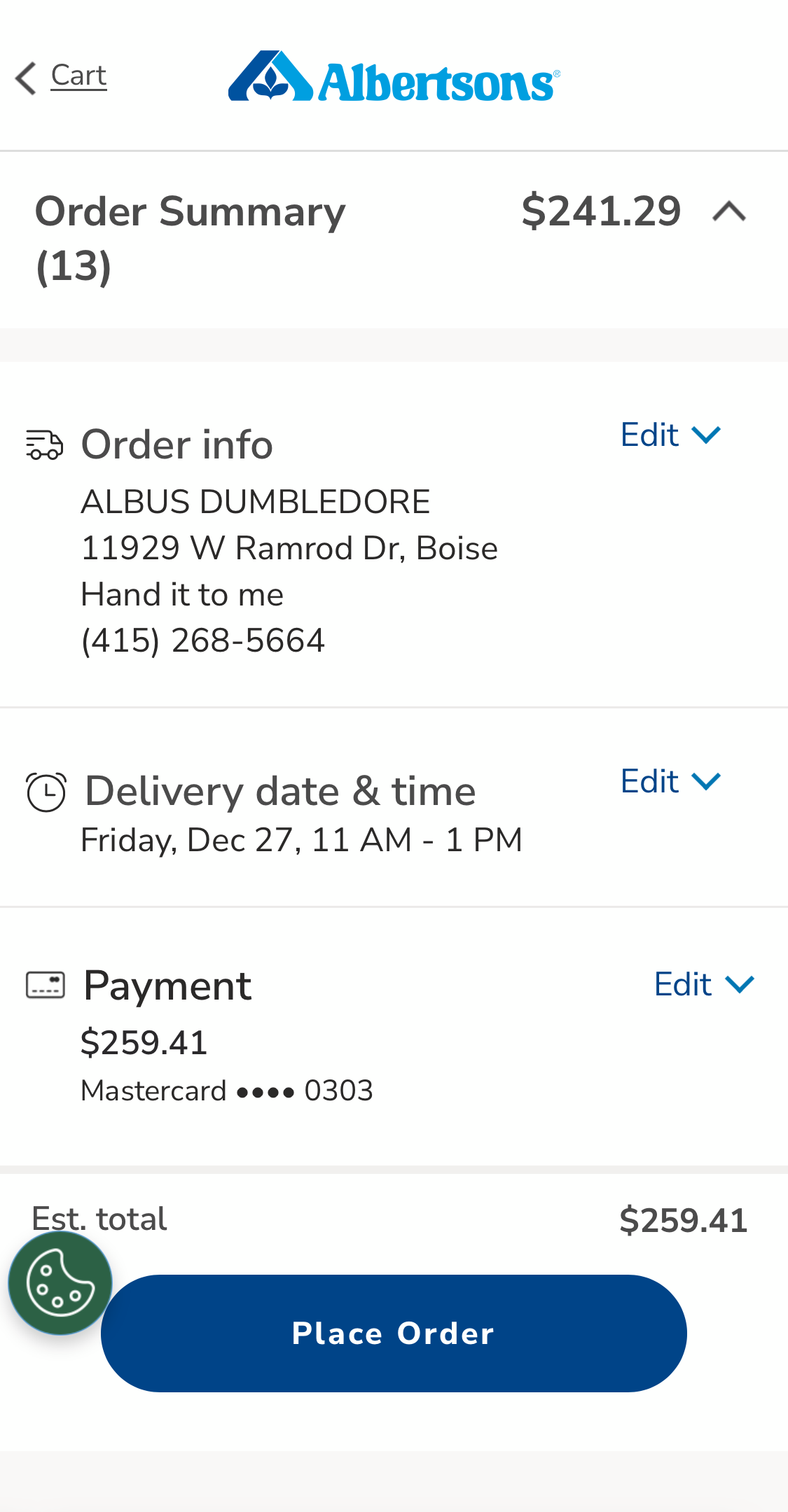The width and height of the screenshot is (788, 1512).
Task: Select the Mastercard 0303 payment line
Action: [226, 1091]
